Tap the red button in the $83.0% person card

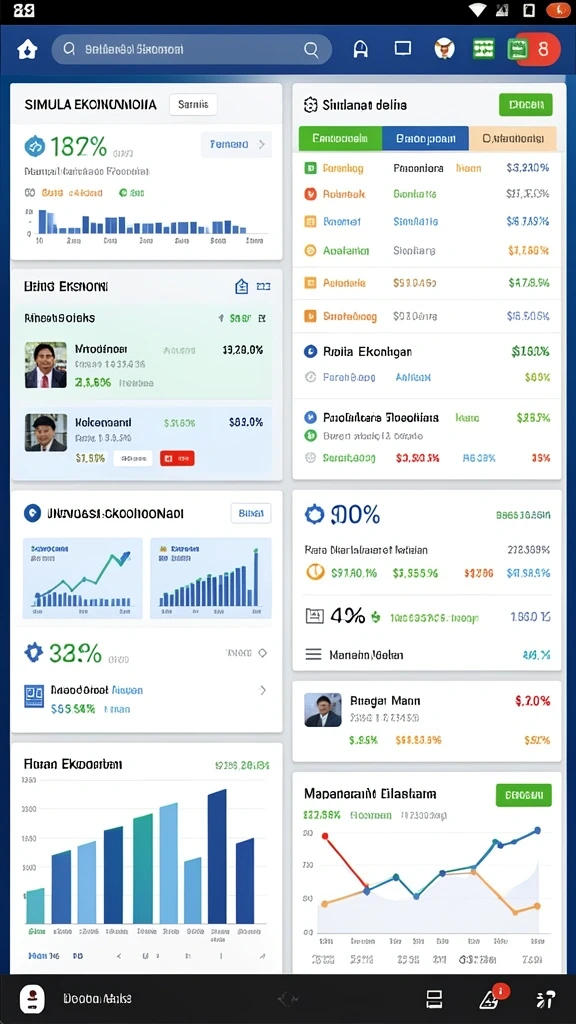coord(177,458)
